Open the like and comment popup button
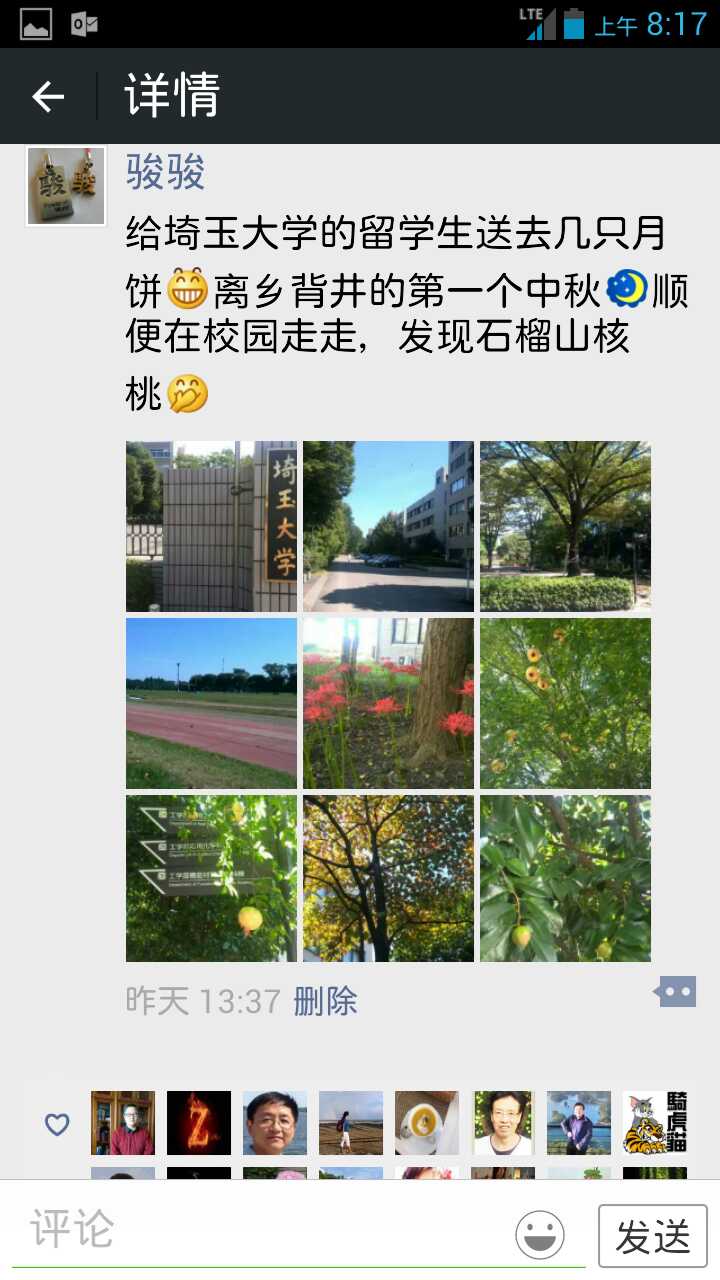The width and height of the screenshot is (720, 1280). click(675, 992)
